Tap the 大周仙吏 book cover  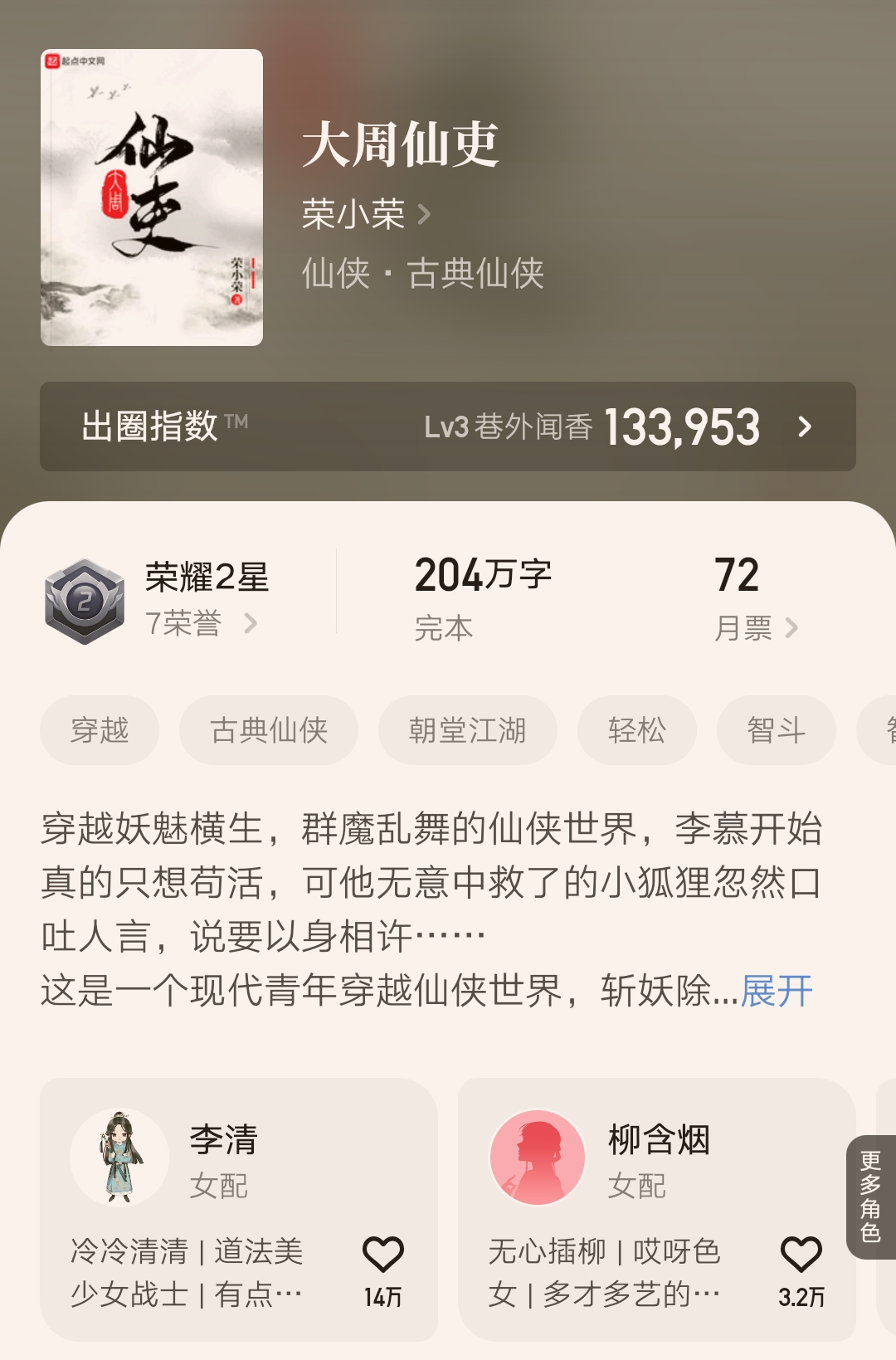(x=152, y=197)
